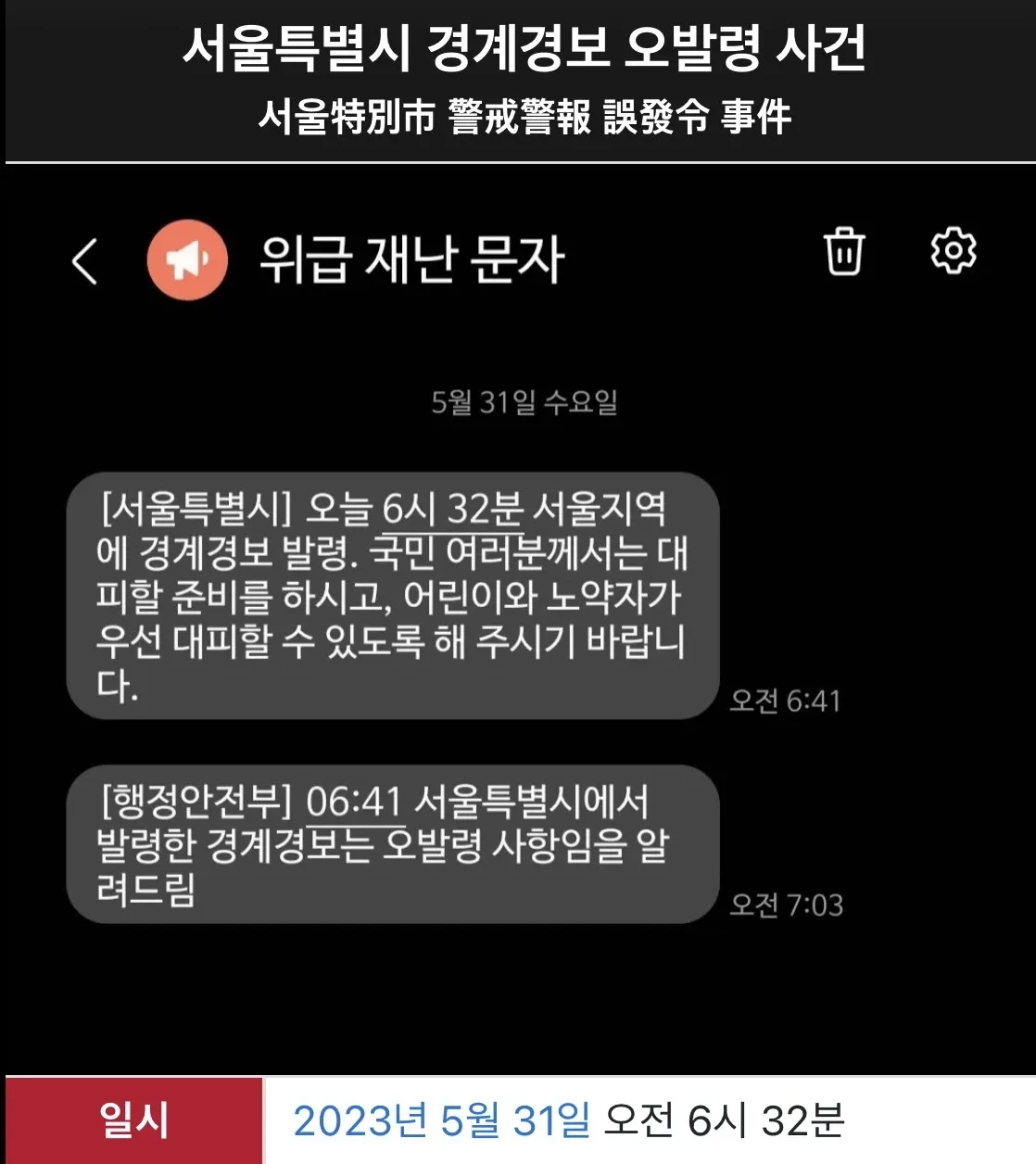Tap the back navigation arrow
The width and height of the screenshot is (1036, 1164).
point(85,260)
